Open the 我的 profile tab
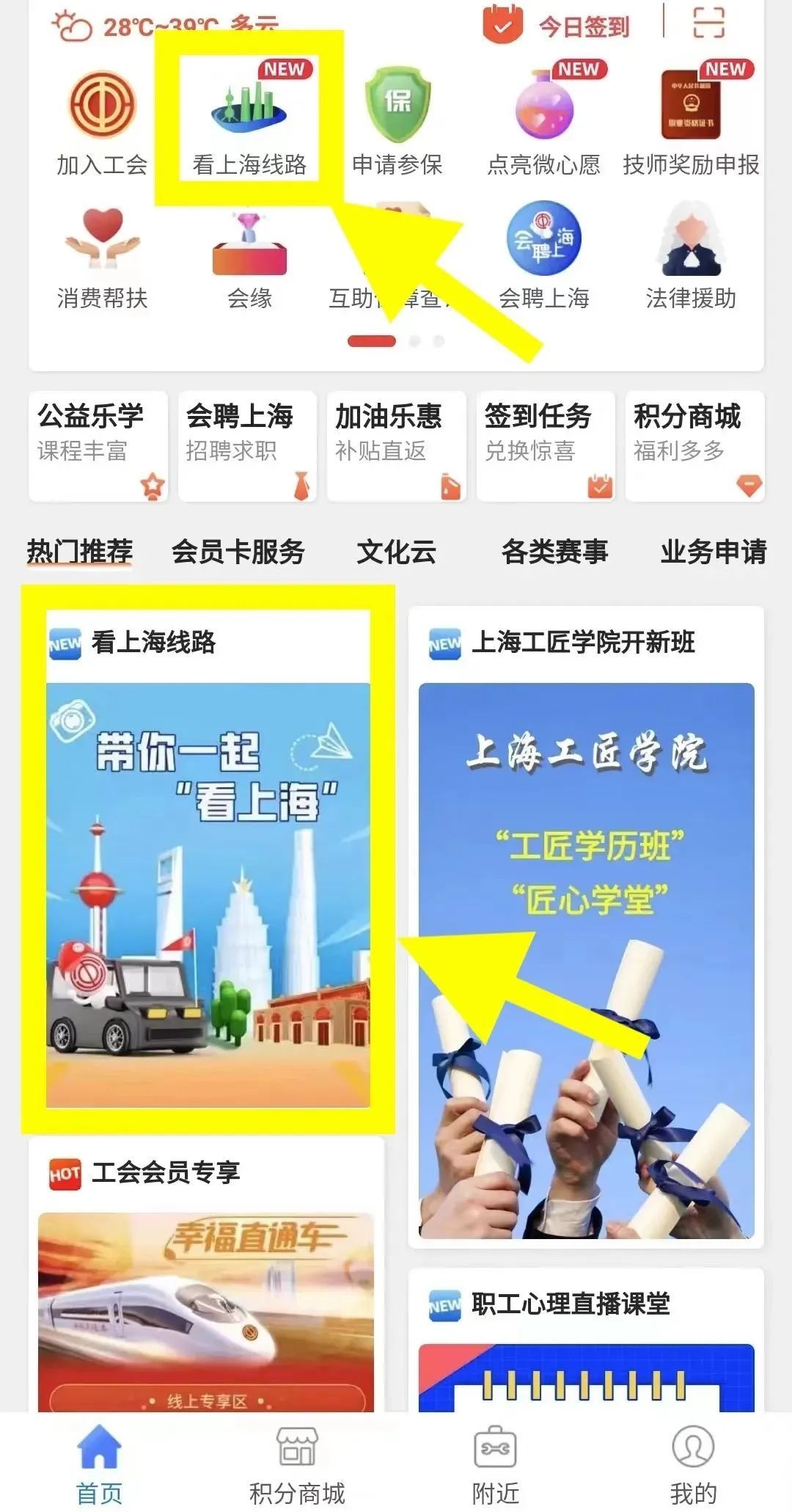The width and height of the screenshot is (792, 1512). coord(693,1464)
